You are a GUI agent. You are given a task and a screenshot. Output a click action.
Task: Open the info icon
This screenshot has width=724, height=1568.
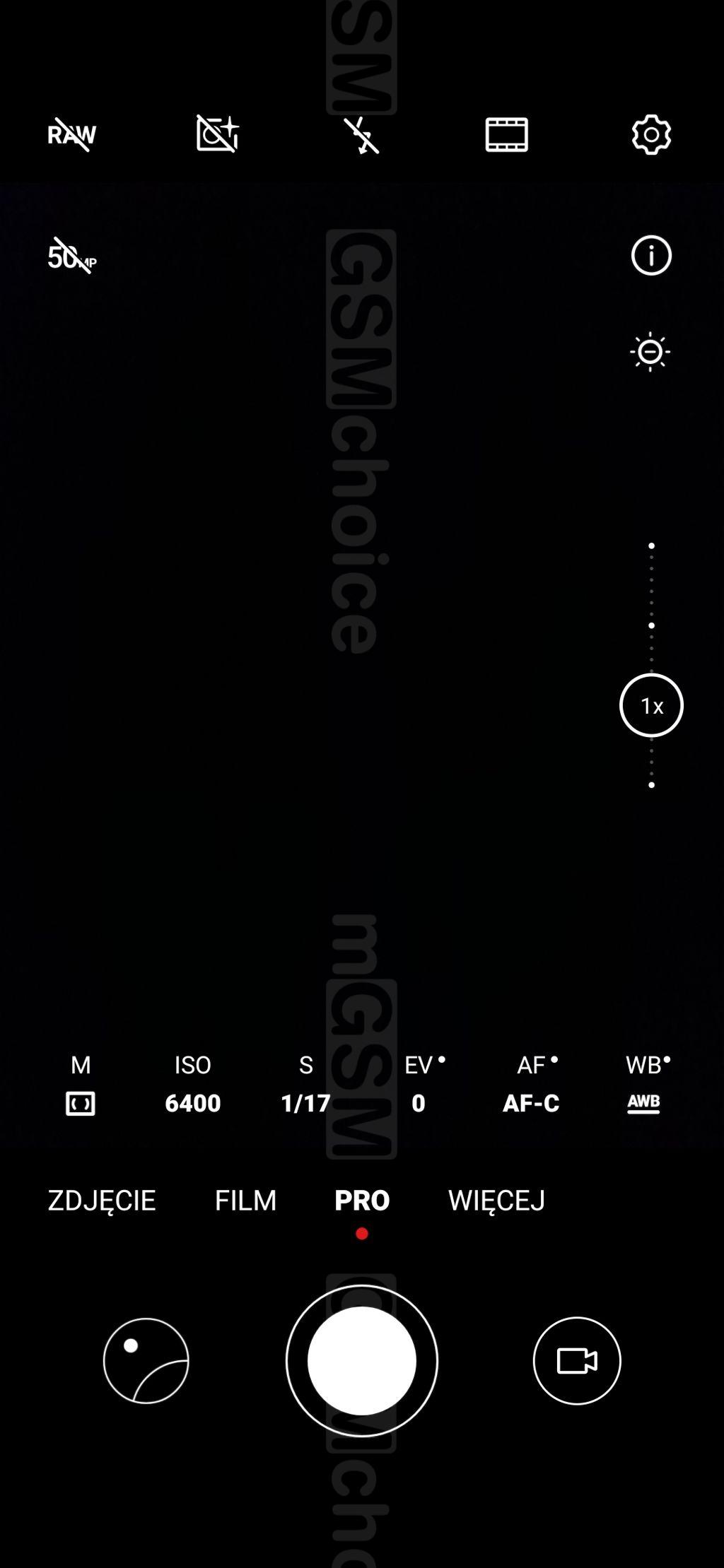pos(650,256)
